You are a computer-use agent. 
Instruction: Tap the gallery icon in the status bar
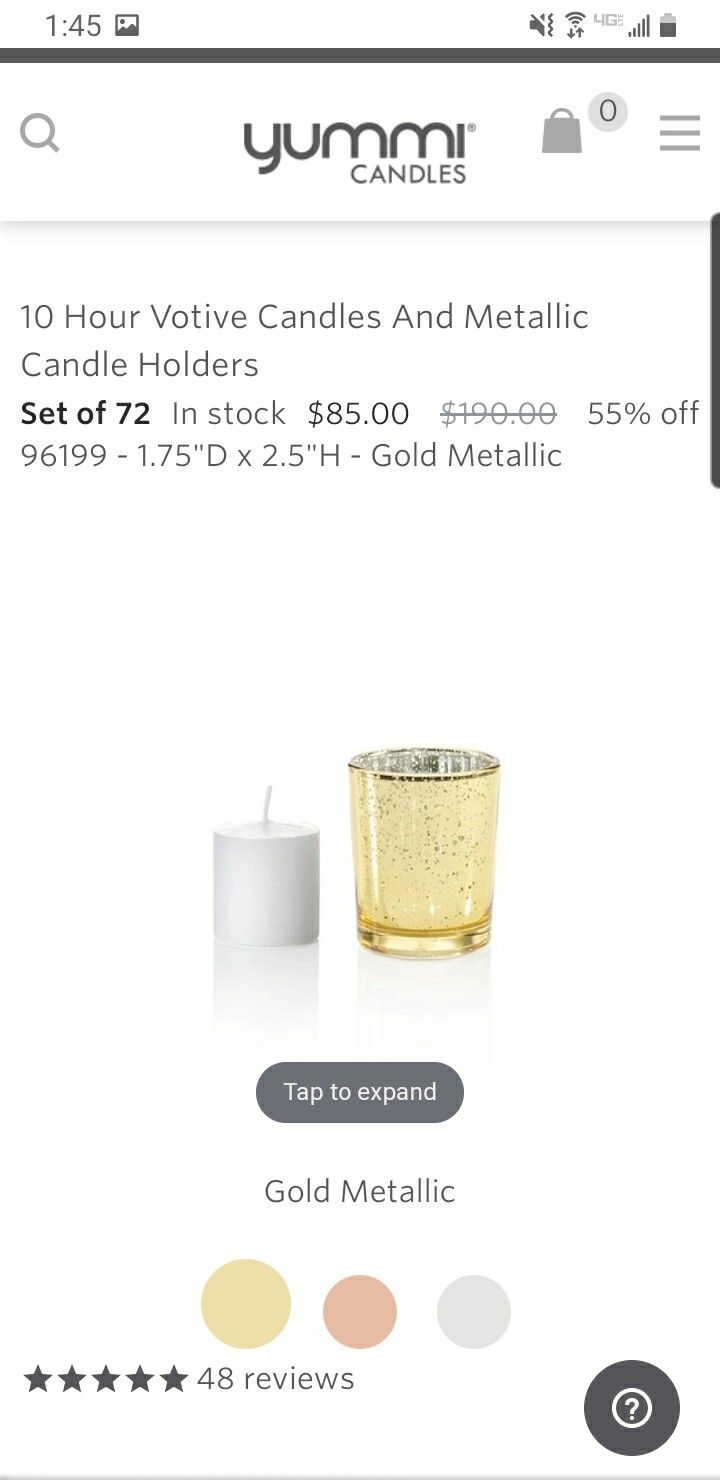click(127, 22)
